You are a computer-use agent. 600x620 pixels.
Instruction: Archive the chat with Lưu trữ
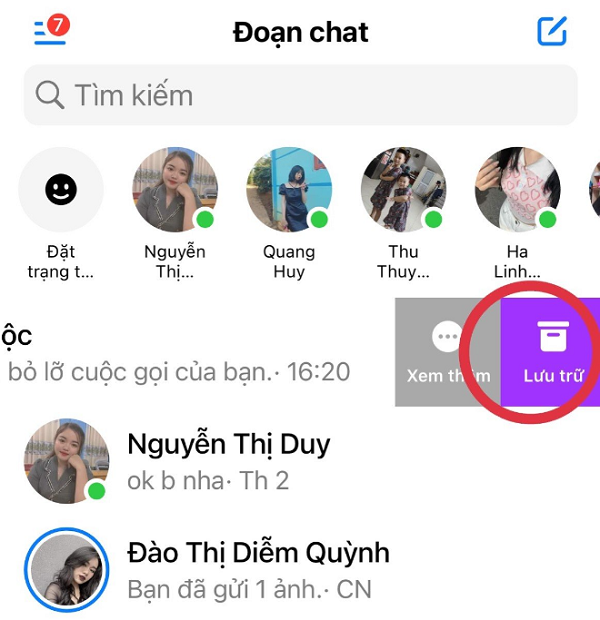(x=552, y=352)
